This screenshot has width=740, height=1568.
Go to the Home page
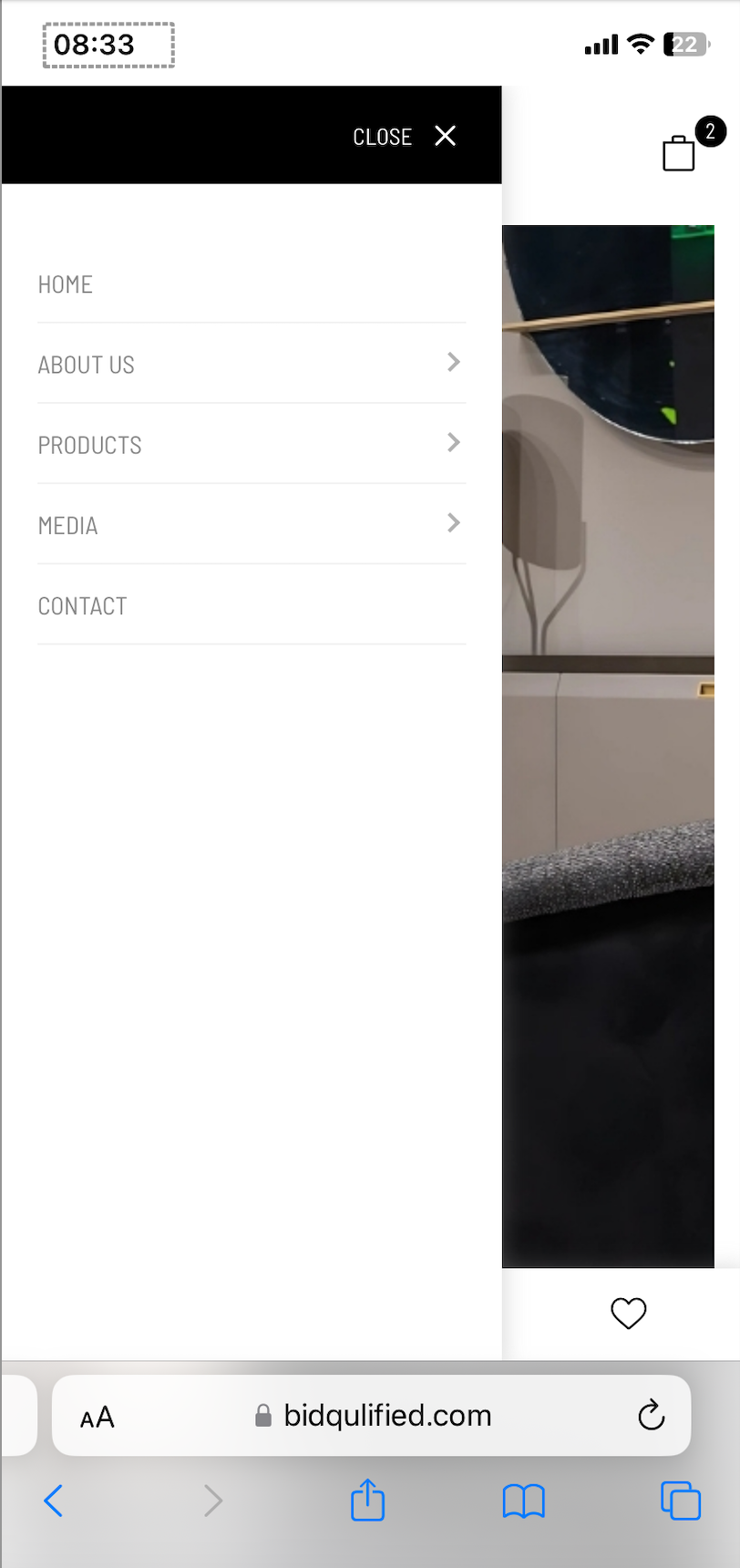point(66,284)
